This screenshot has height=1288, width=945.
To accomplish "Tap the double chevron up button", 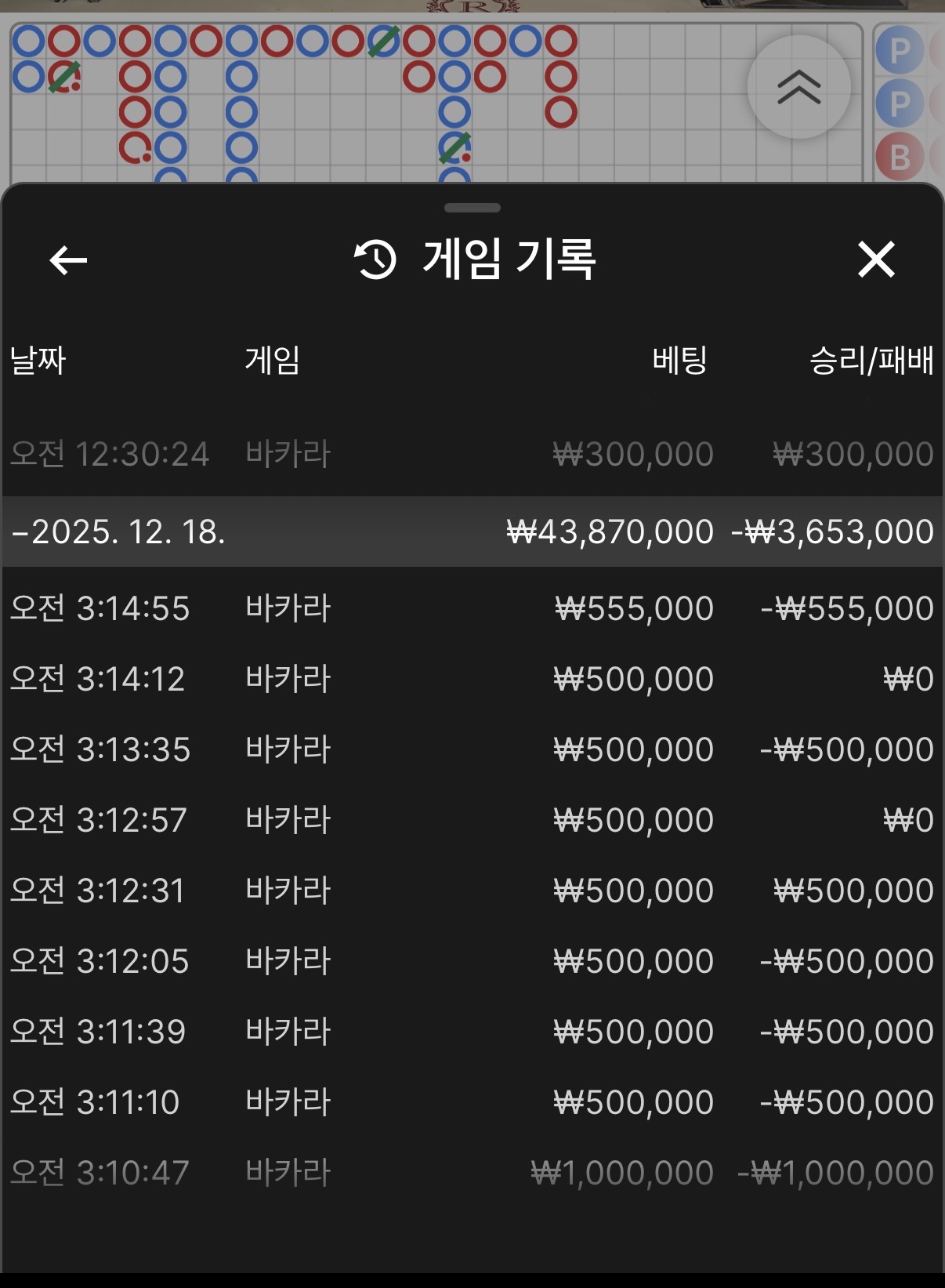I will click(798, 86).
